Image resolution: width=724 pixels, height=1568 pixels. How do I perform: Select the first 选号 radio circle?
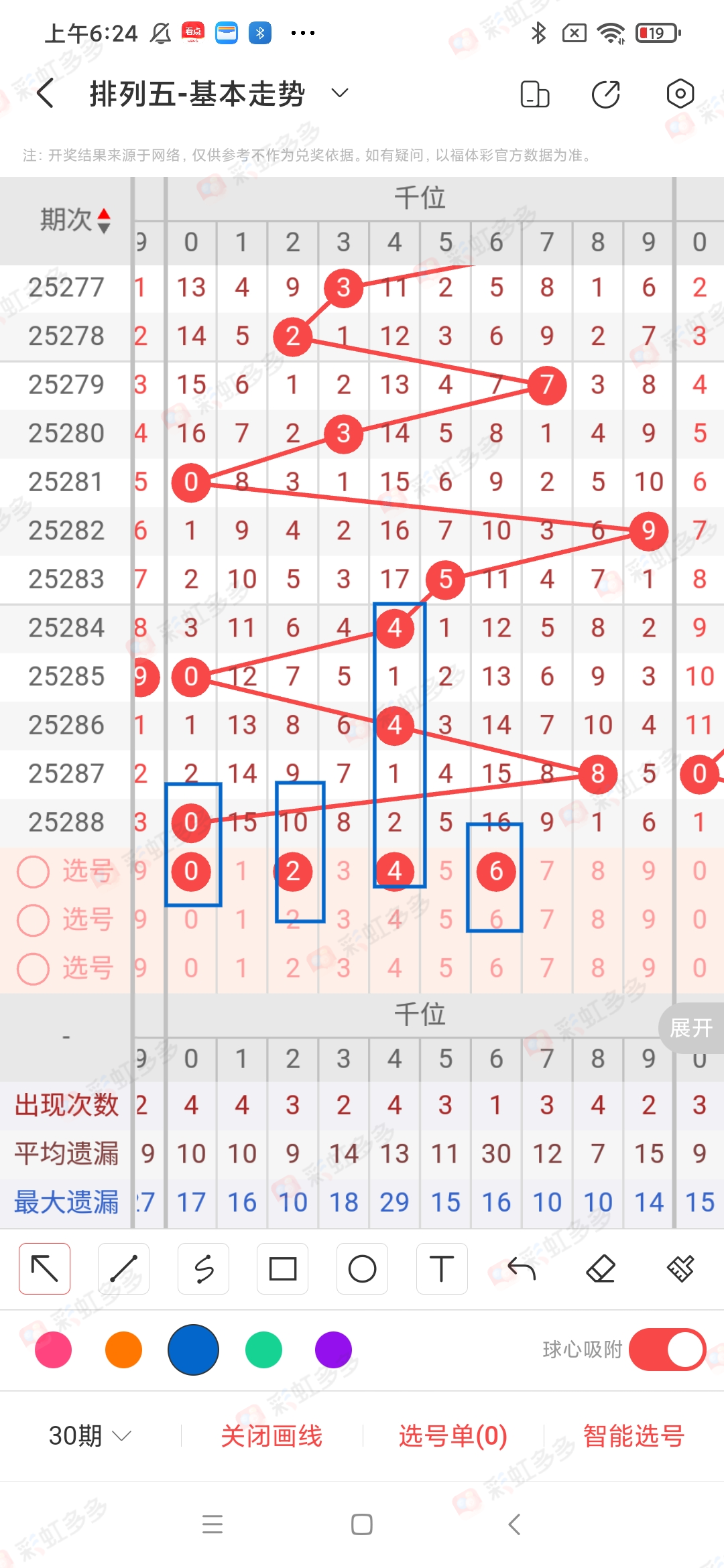point(34,872)
